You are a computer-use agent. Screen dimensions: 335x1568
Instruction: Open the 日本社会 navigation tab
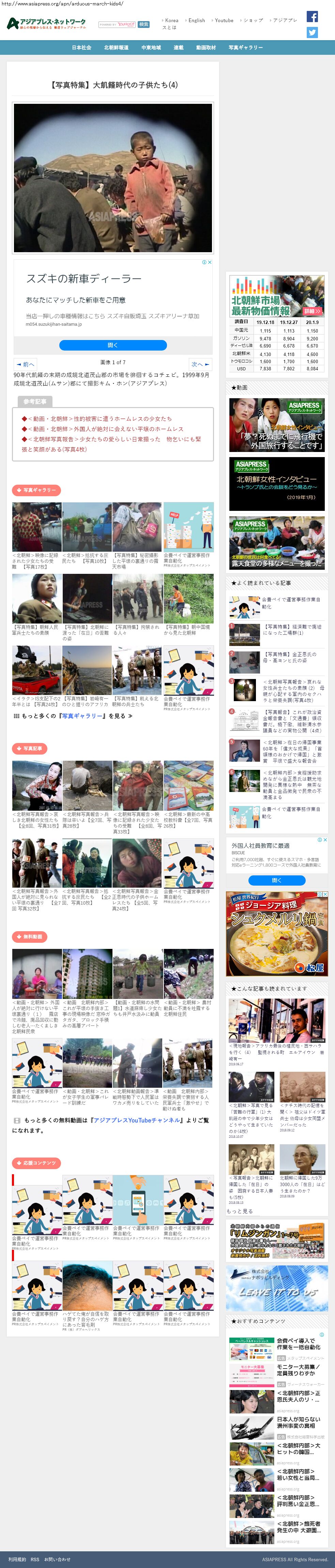click(x=81, y=47)
